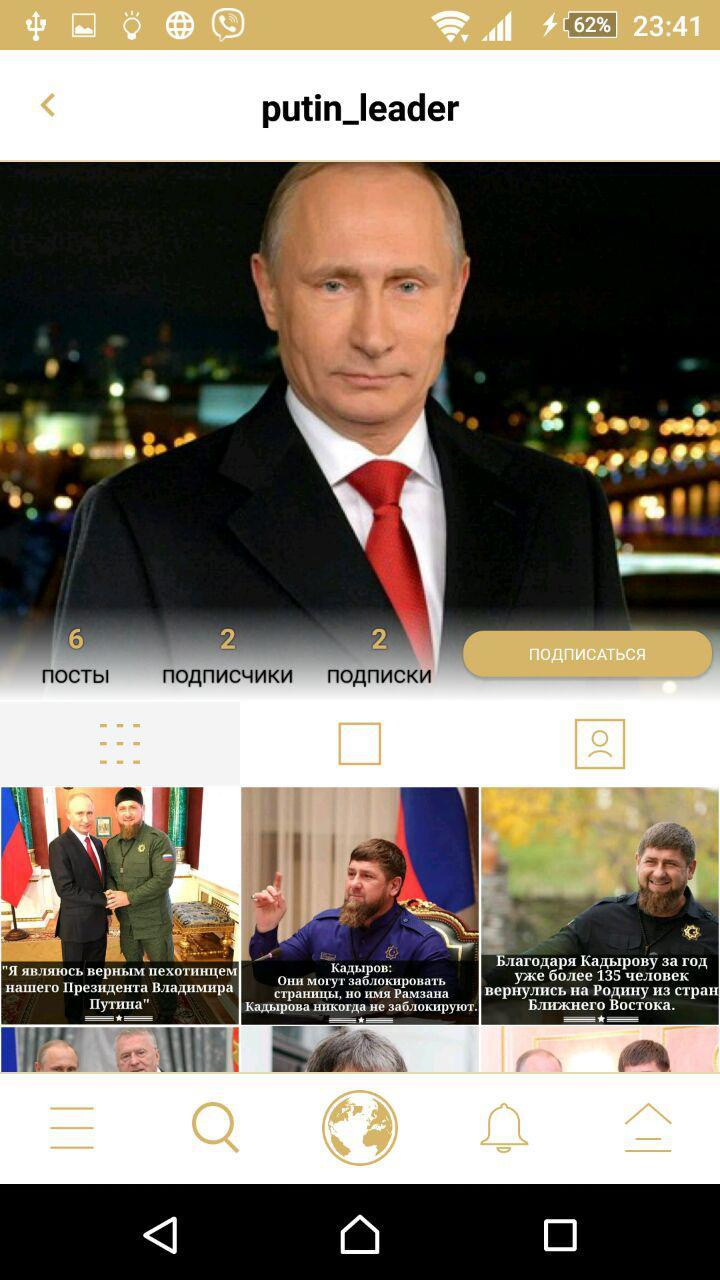Screen dimensions: 720x1280
Task: Switch to the tagged photos tab
Action: tap(599, 744)
